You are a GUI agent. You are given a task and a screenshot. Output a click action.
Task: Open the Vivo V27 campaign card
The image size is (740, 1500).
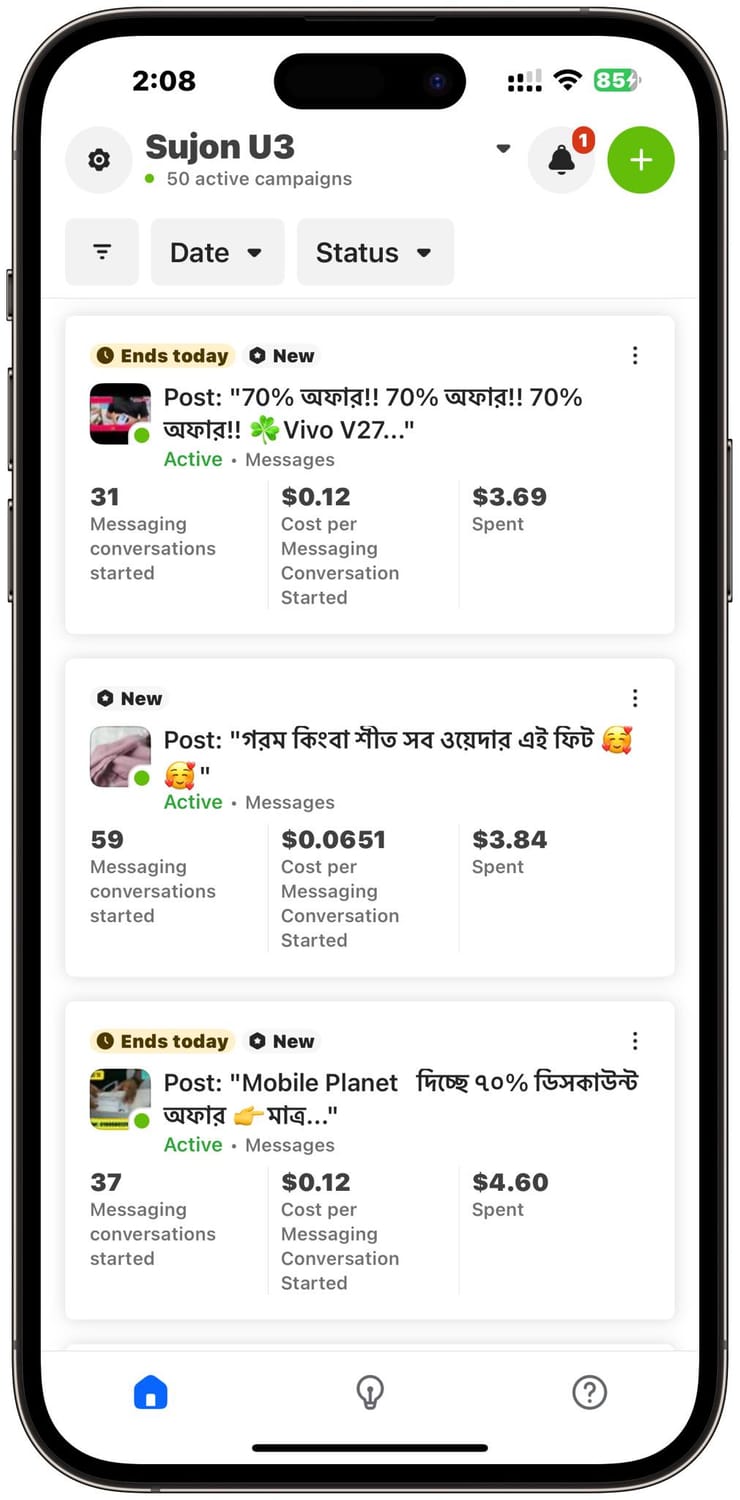372,414
